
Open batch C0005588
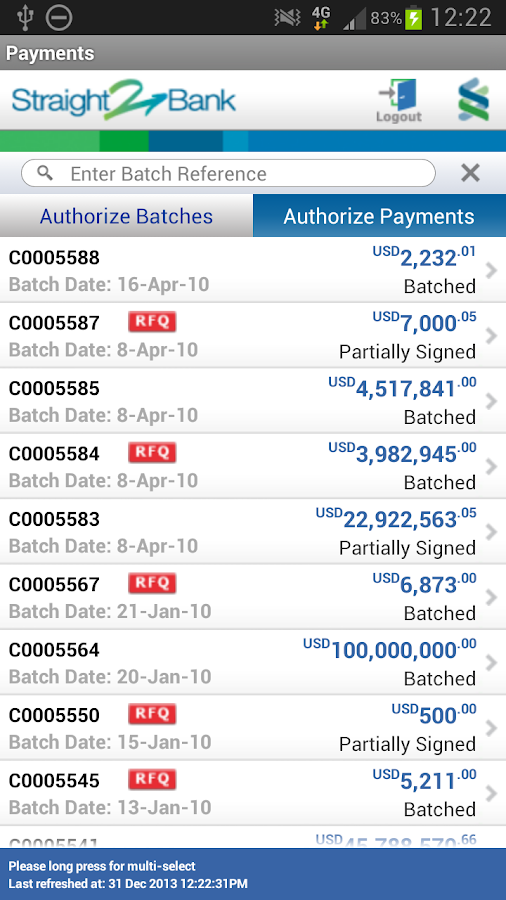(x=253, y=270)
